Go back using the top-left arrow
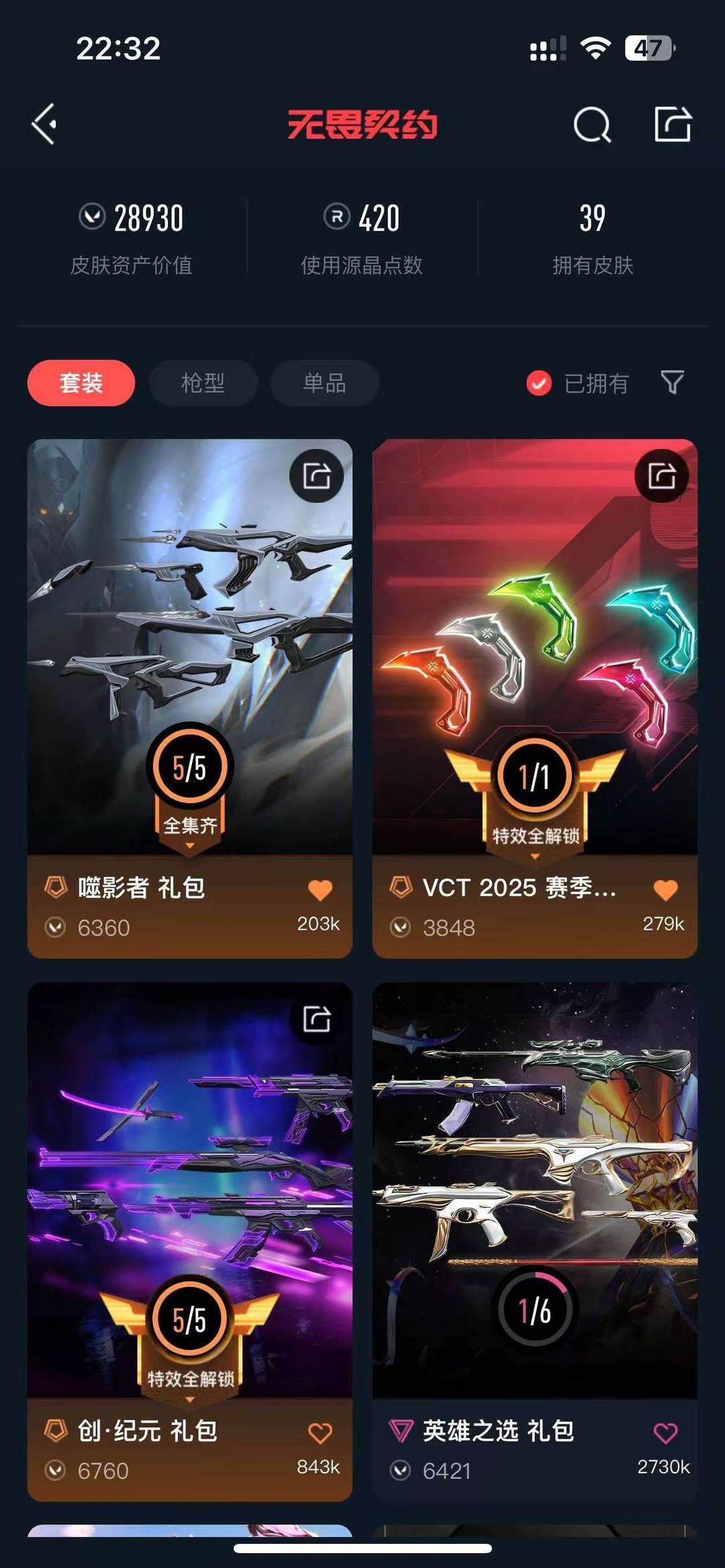 [44, 124]
